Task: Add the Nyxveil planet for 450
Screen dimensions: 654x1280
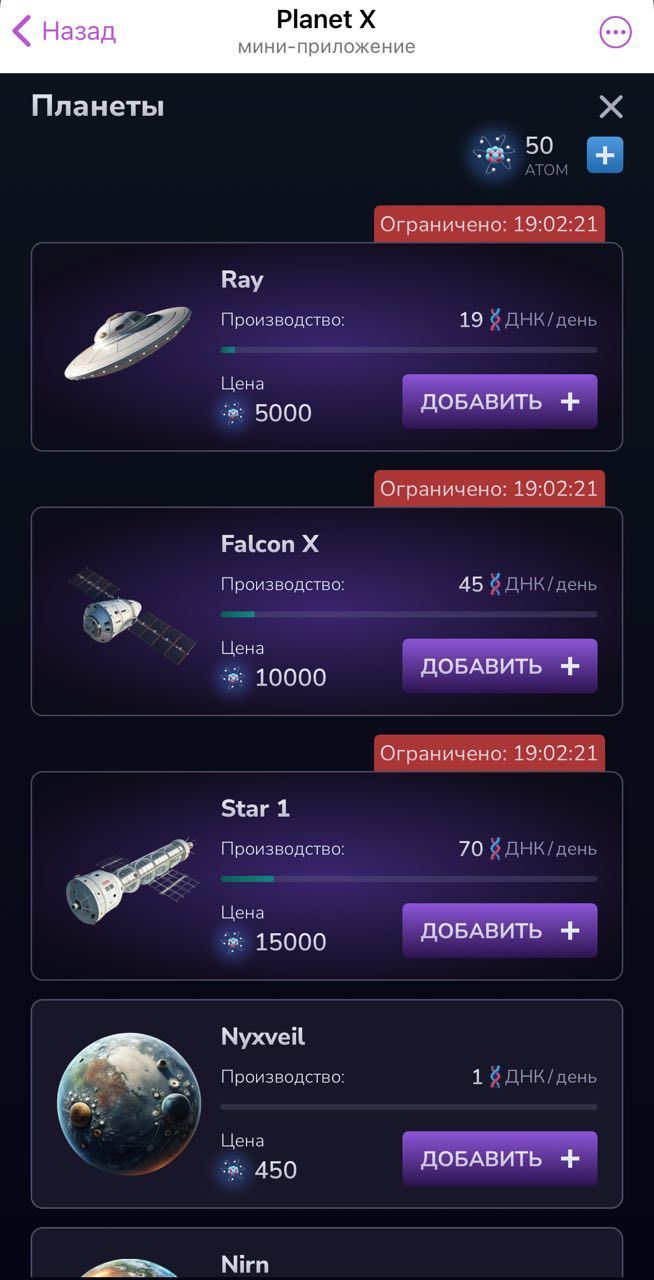Action: [x=499, y=1158]
